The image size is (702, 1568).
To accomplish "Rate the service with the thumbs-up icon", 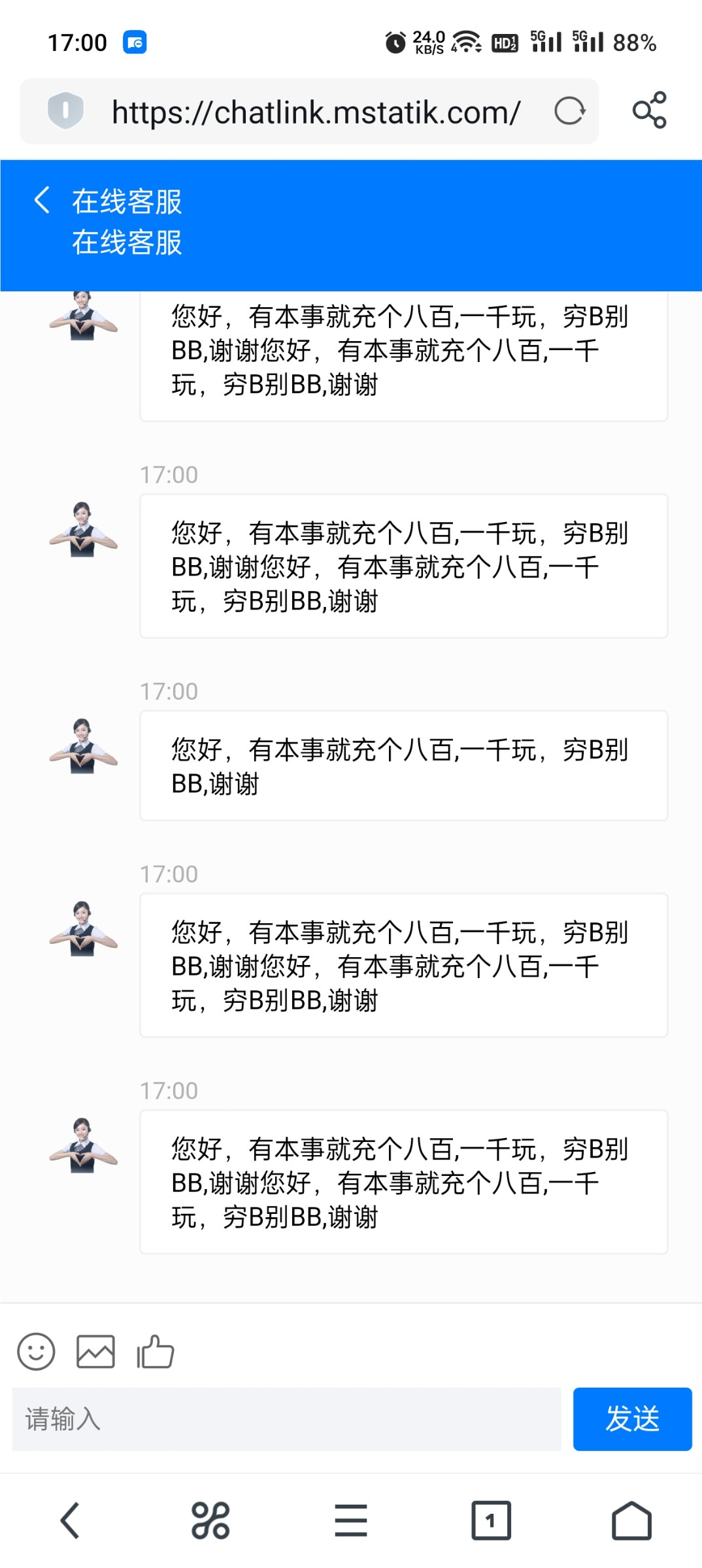I will click(156, 1351).
